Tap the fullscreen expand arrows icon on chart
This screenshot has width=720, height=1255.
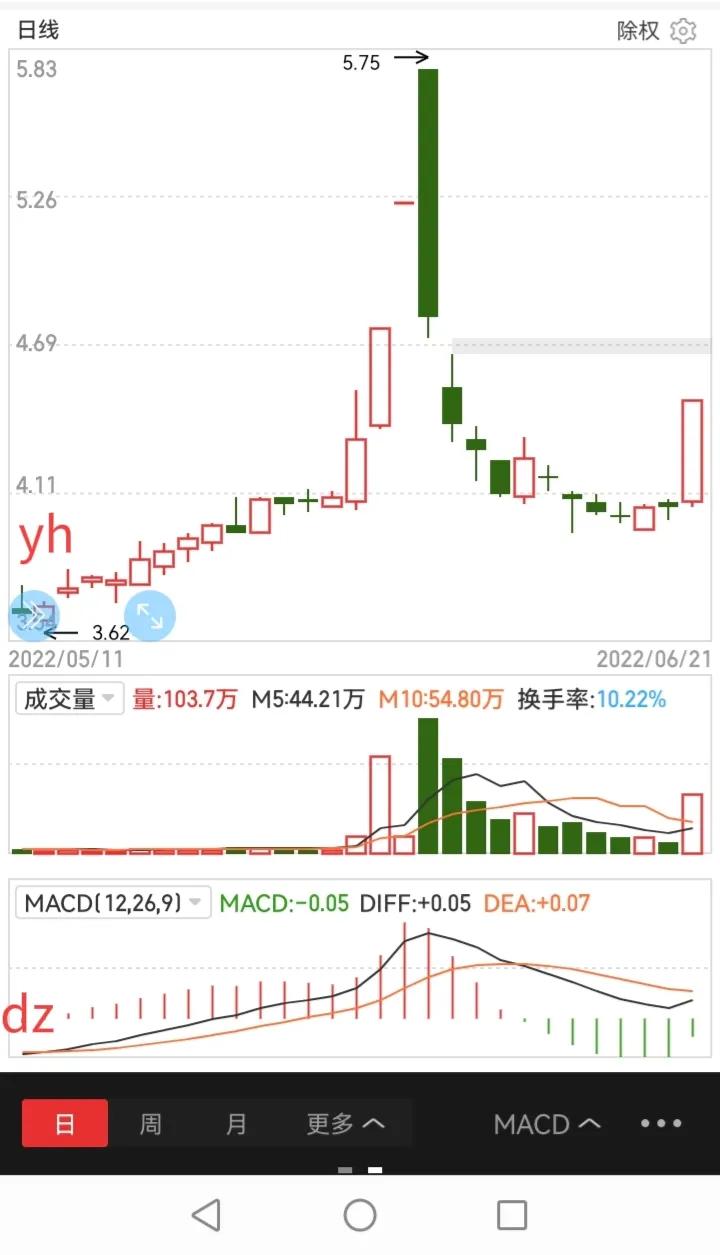149,614
